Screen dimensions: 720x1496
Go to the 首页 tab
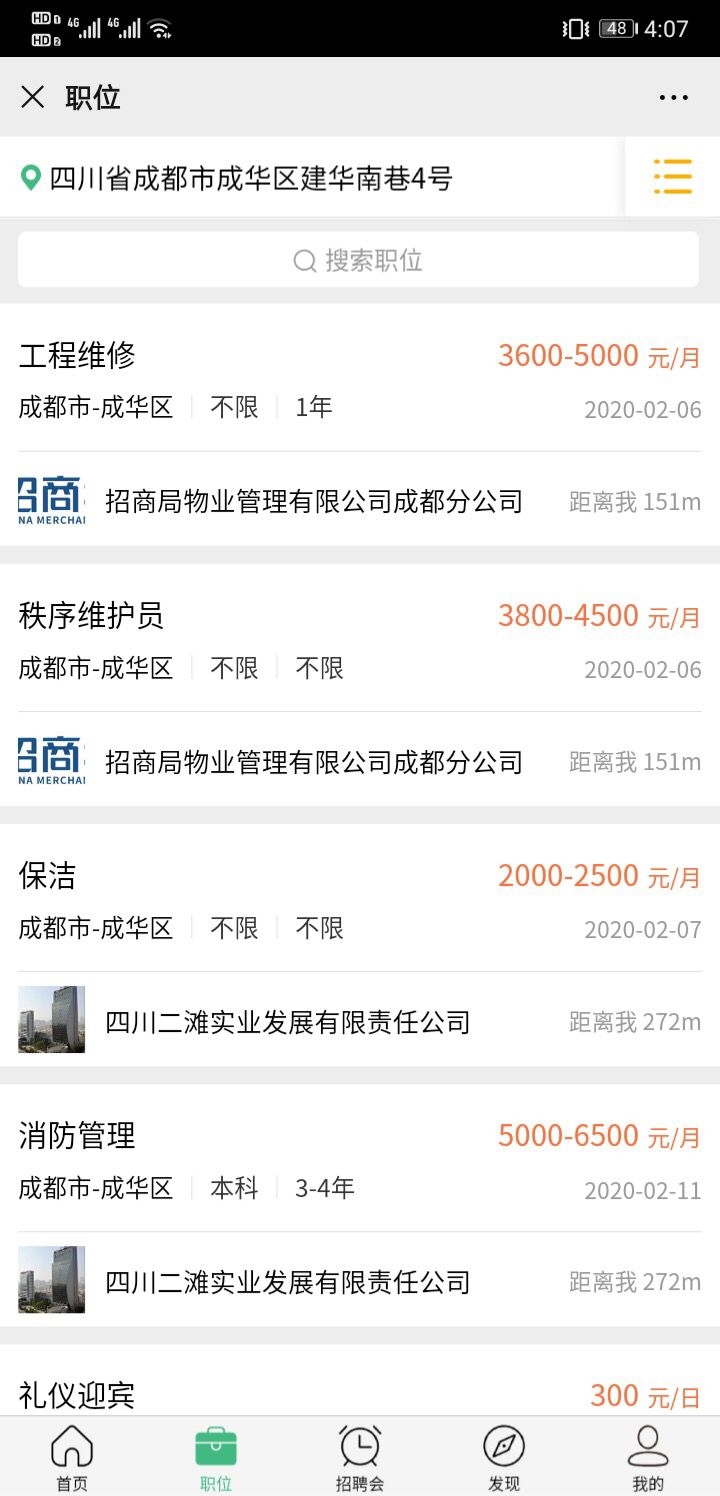[x=72, y=1458]
